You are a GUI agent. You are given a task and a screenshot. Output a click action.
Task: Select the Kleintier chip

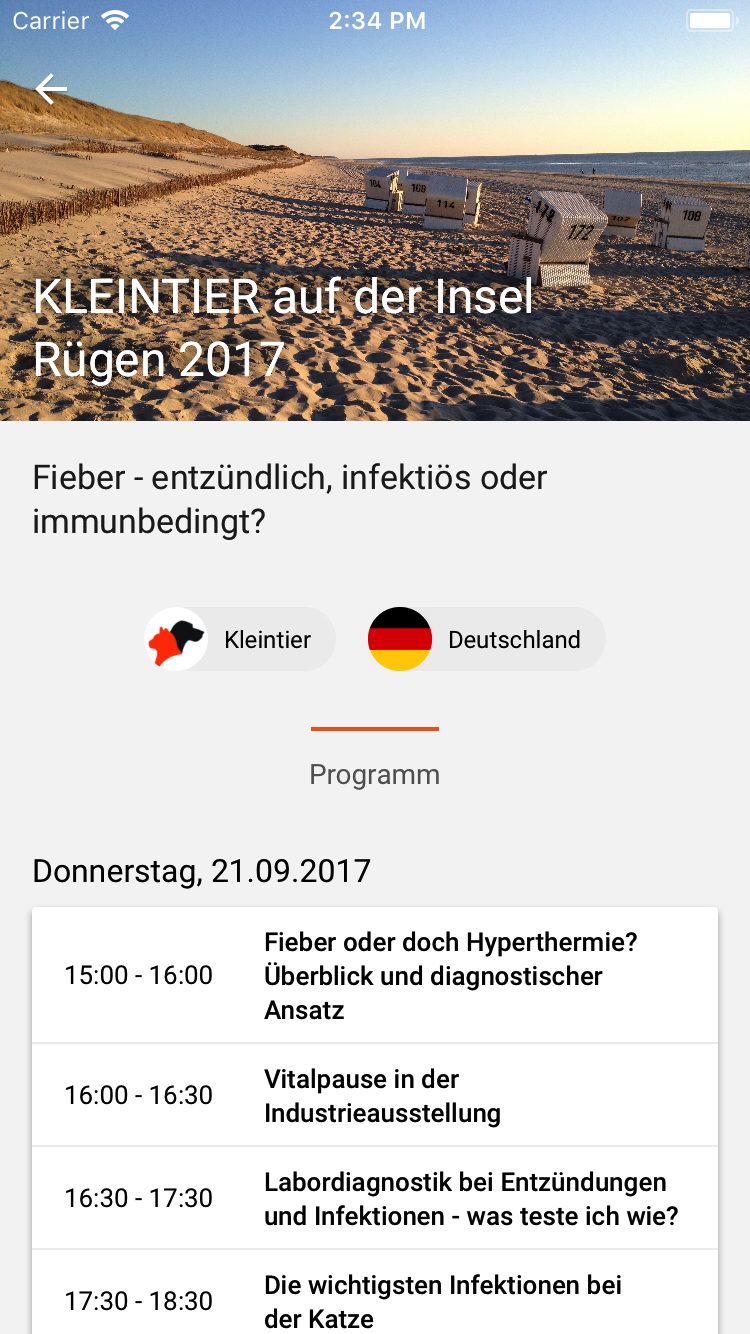(x=240, y=639)
